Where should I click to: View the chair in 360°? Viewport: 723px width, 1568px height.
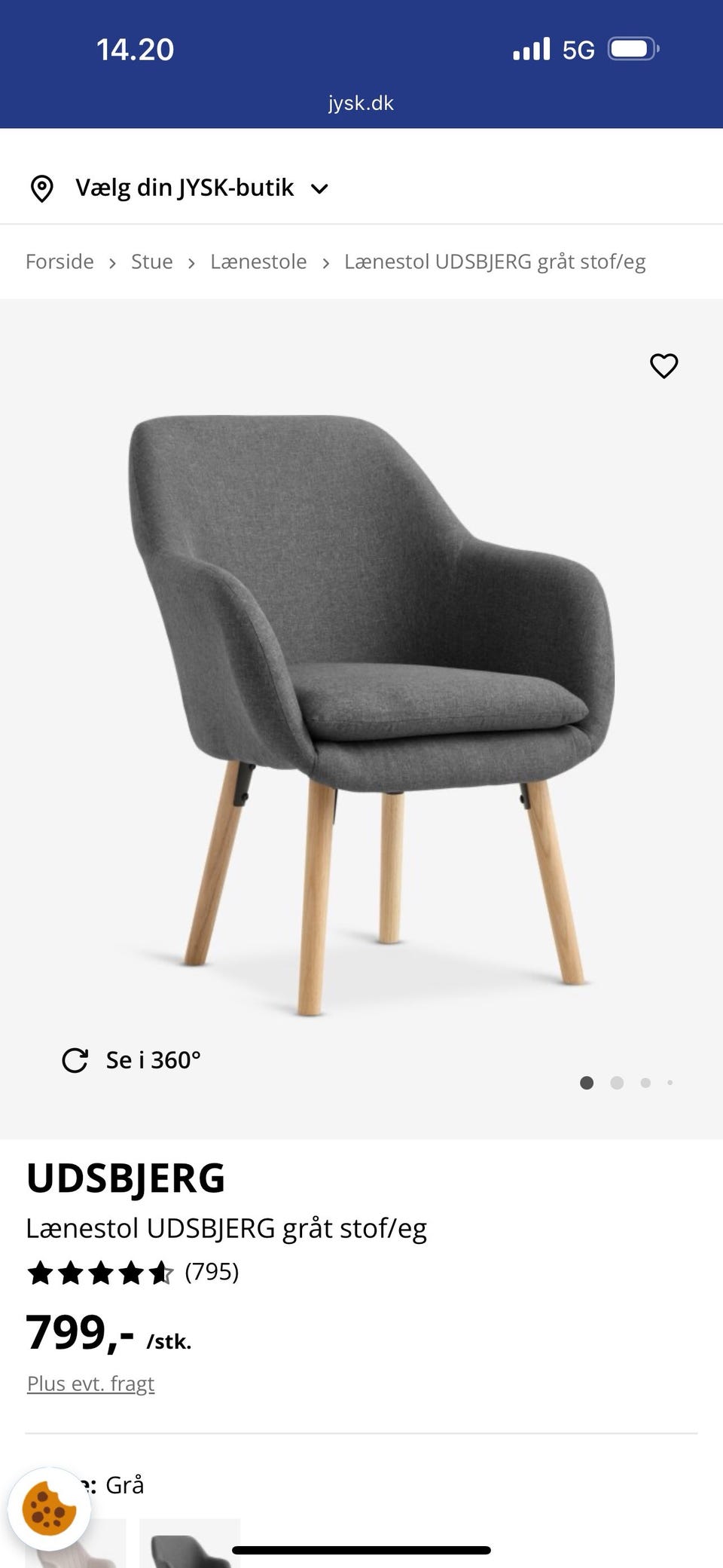(132, 1060)
